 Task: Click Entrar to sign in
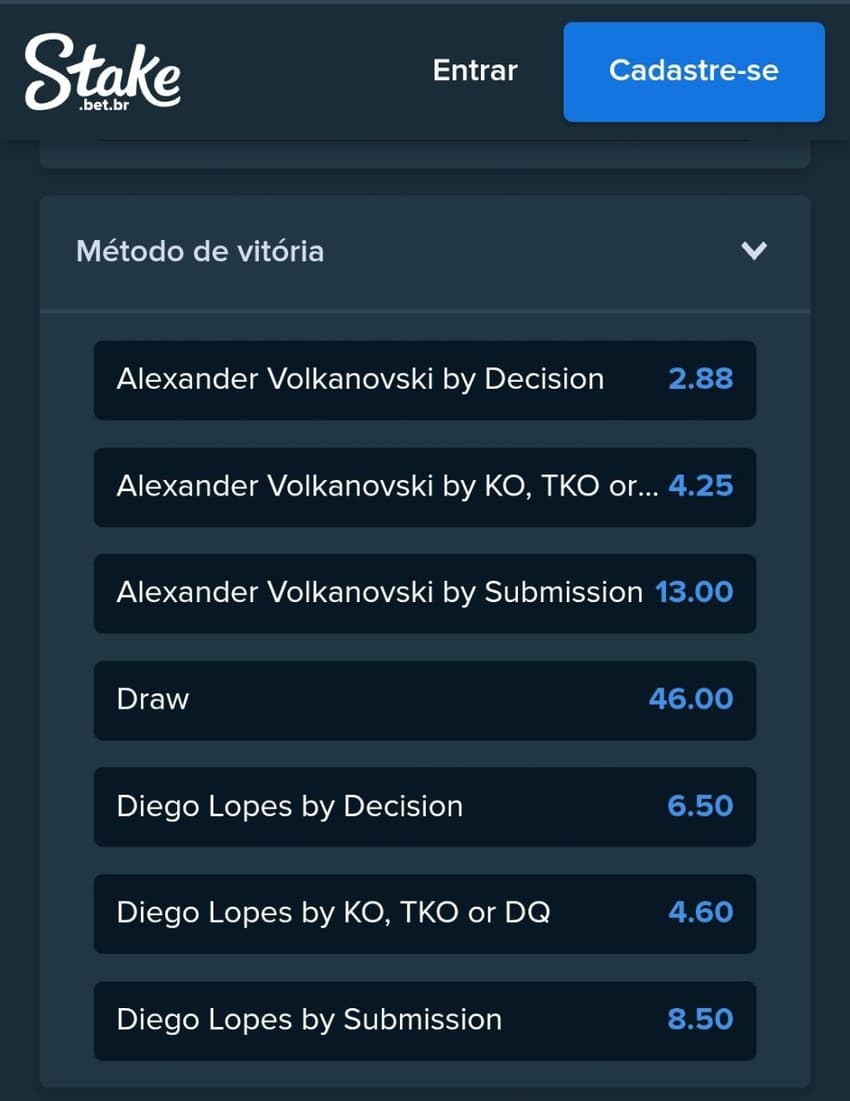(x=474, y=71)
